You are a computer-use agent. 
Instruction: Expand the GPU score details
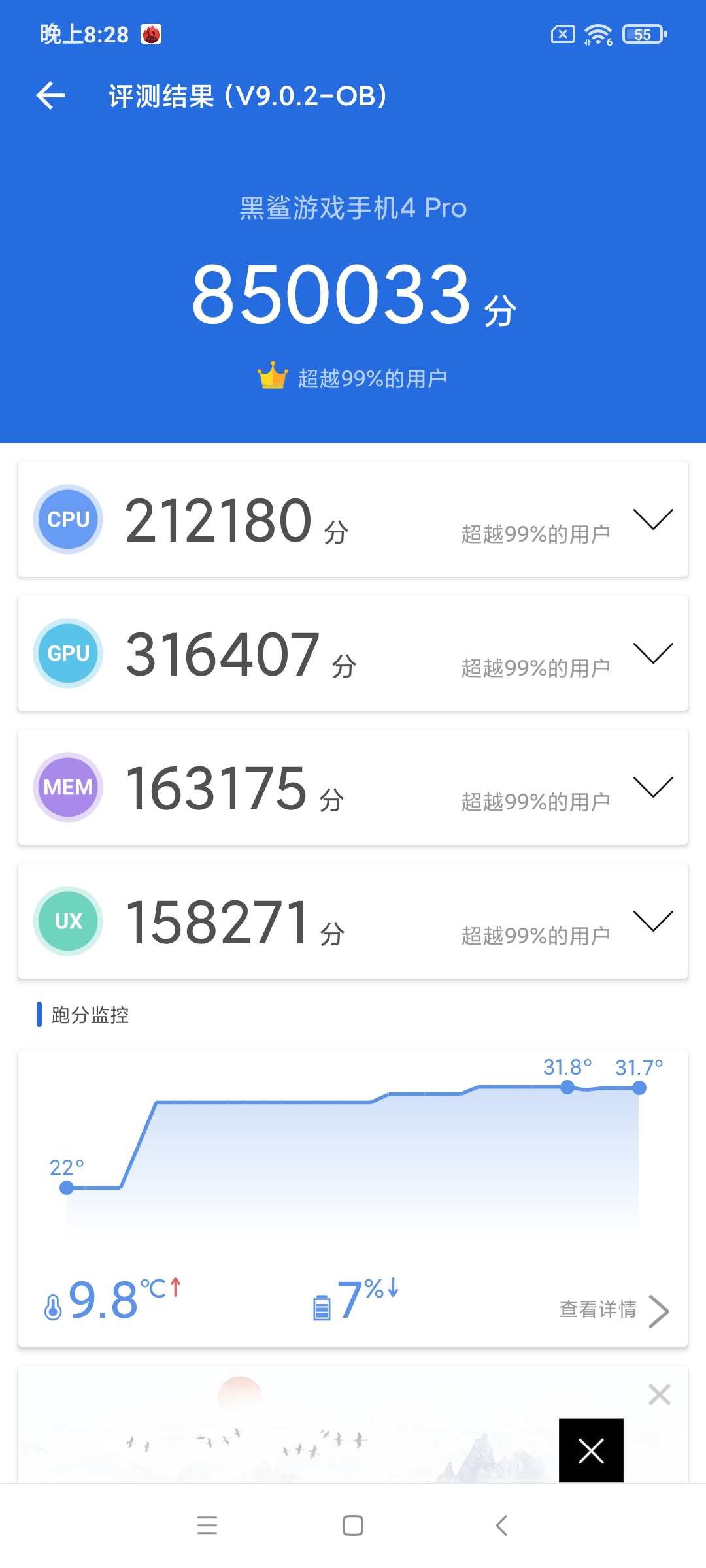pos(653,653)
